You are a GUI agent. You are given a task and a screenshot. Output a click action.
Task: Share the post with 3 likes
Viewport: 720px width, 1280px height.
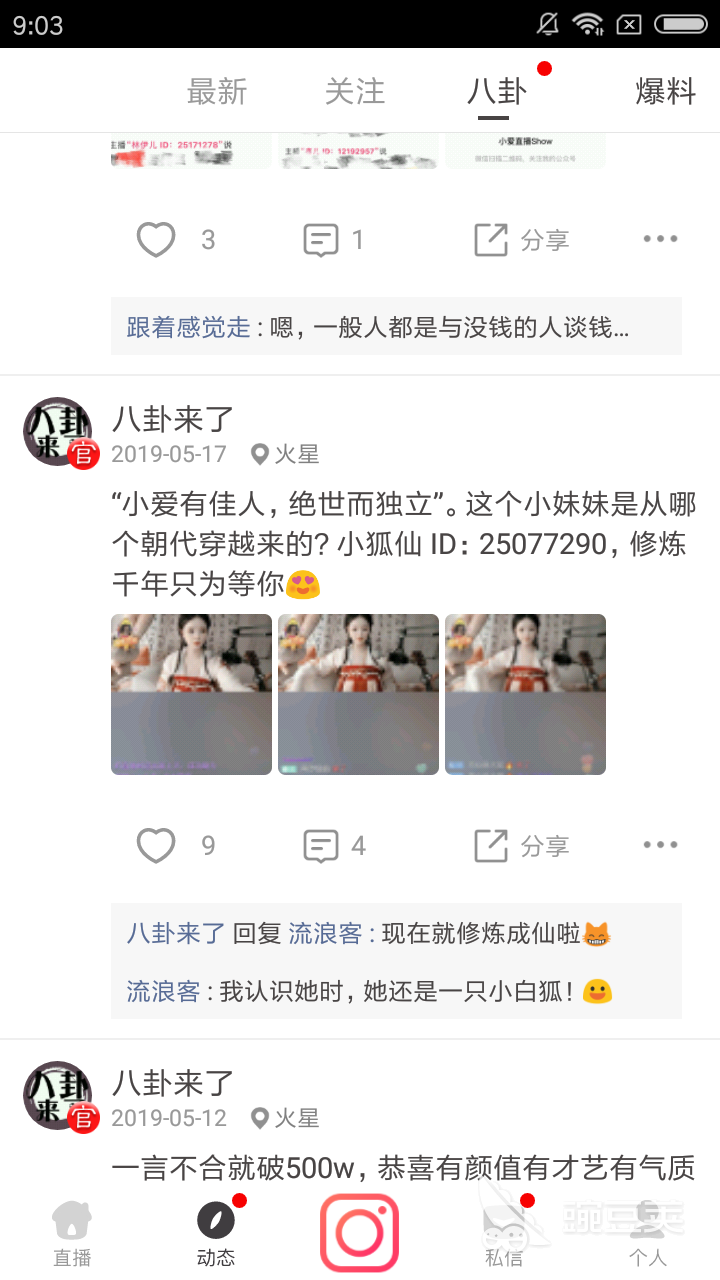(520, 240)
